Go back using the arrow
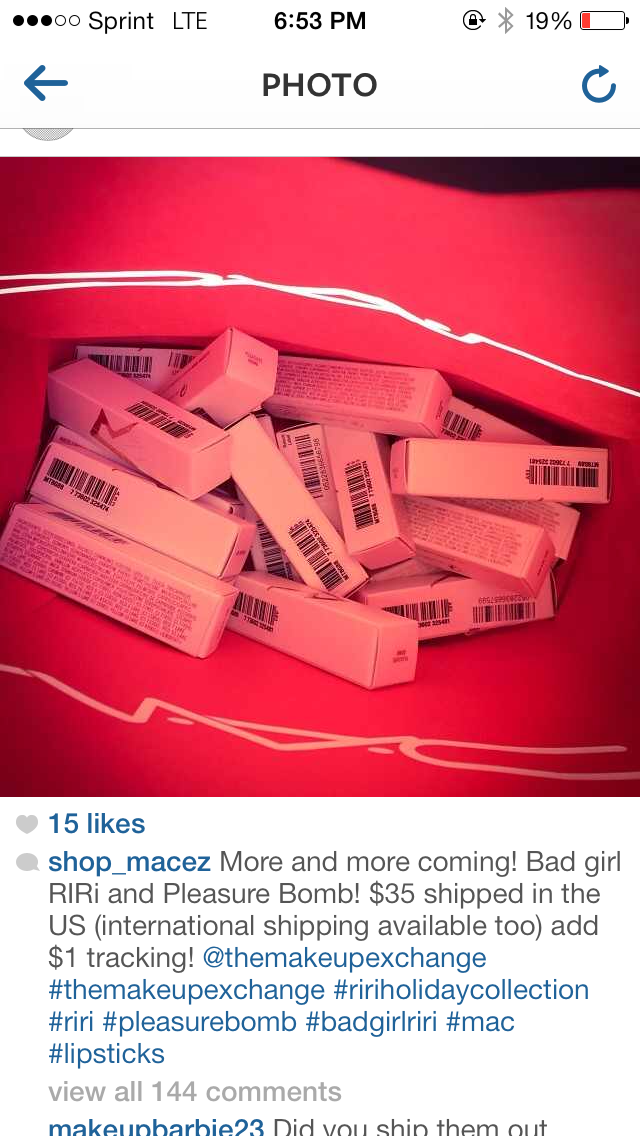 (x=46, y=85)
